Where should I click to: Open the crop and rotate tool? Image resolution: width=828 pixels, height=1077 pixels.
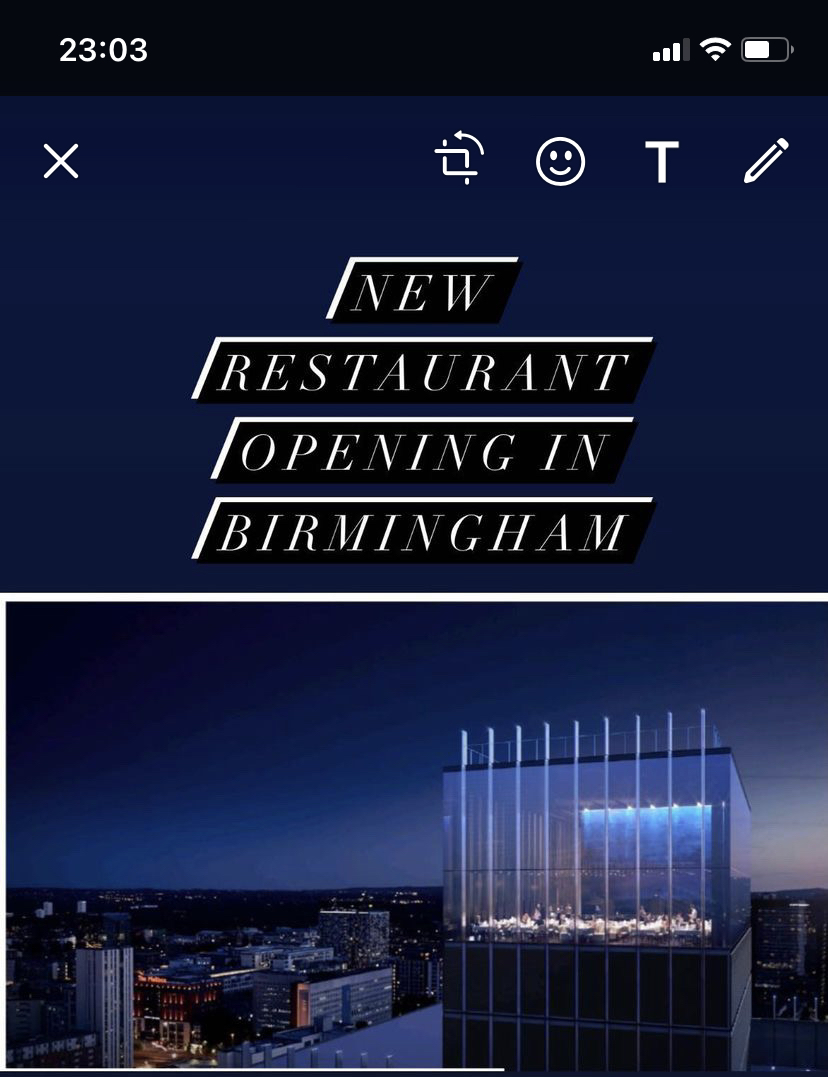tap(459, 159)
